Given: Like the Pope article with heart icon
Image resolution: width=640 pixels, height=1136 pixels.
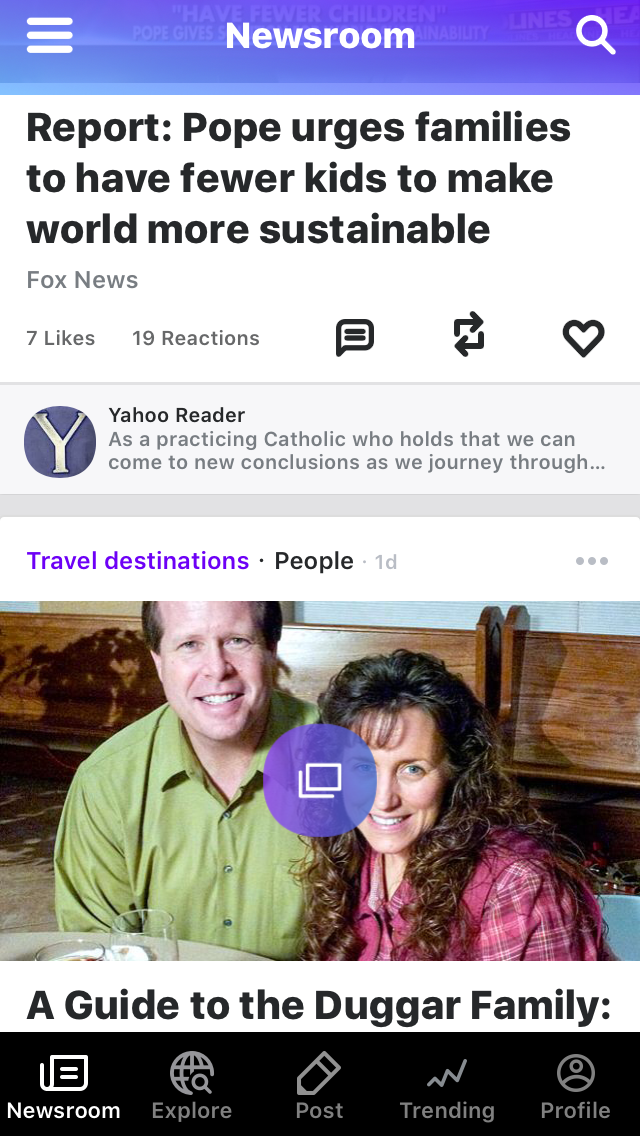Looking at the screenshot, I should tap(583, 338).
